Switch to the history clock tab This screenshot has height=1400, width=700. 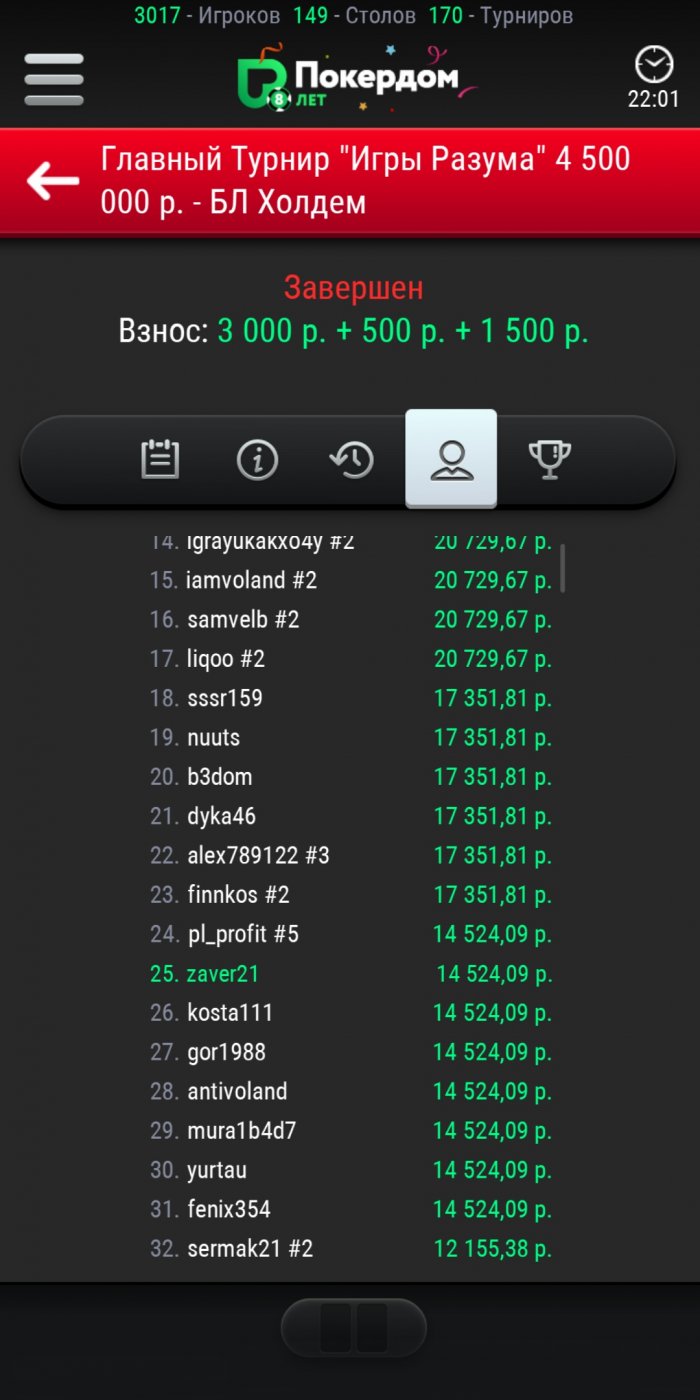(352, 460)
